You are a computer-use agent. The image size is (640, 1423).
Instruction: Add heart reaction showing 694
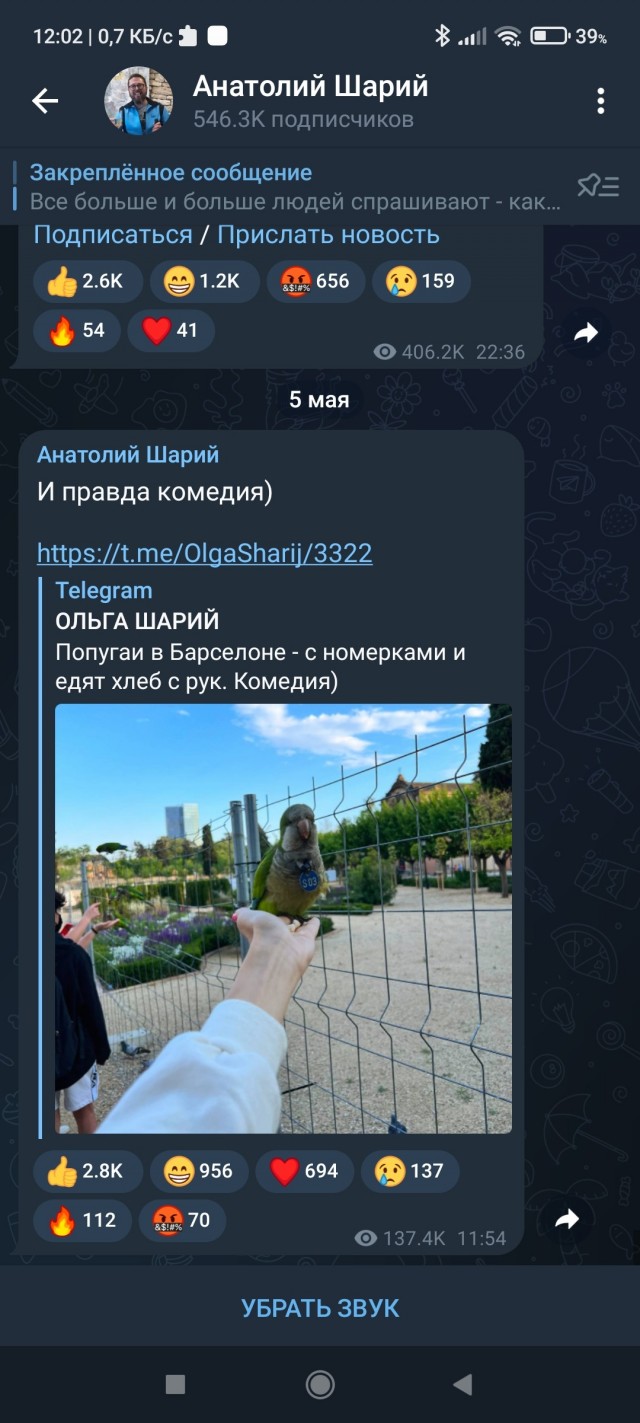(304, 1171)
